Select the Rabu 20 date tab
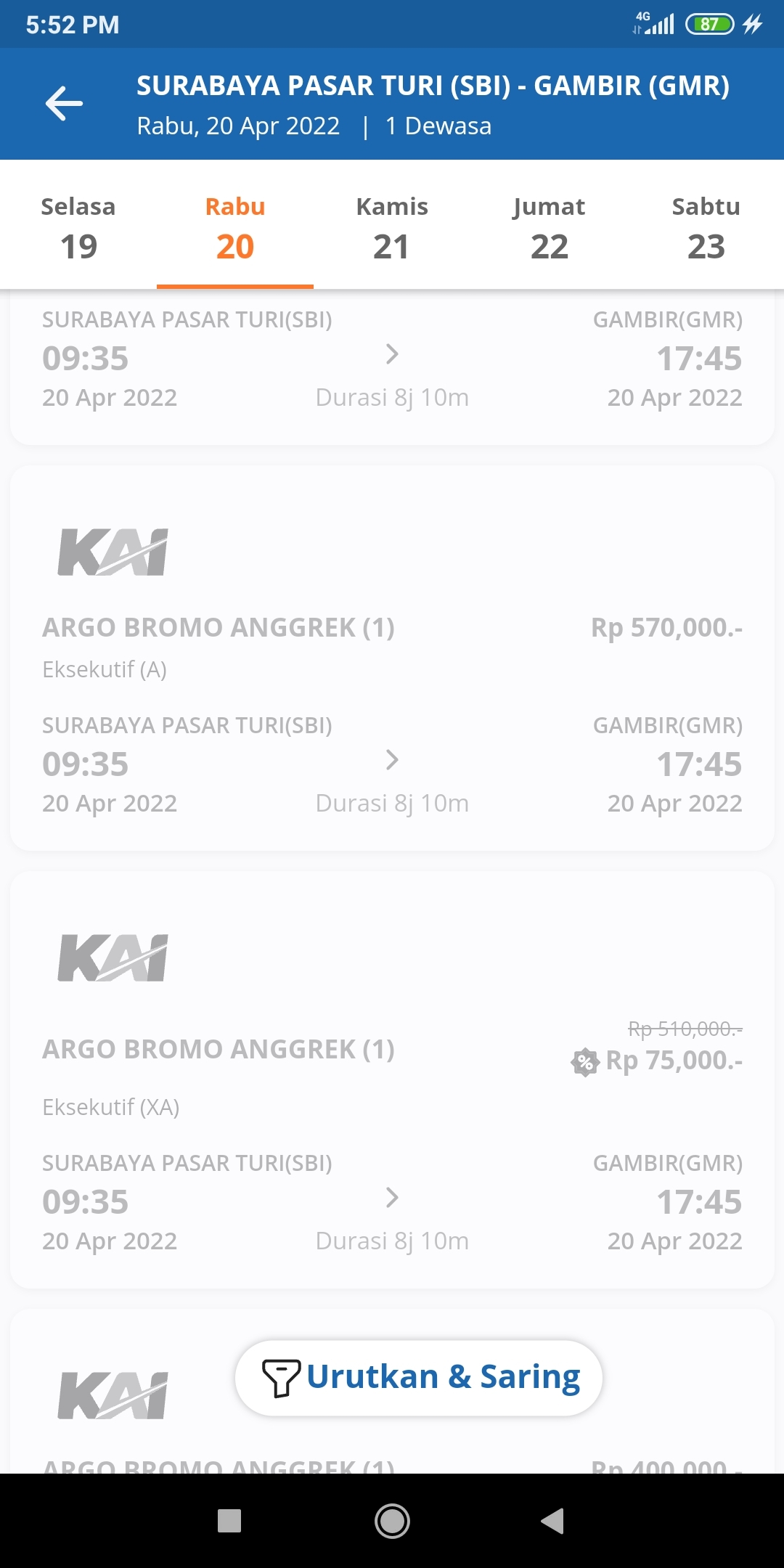 pyautogui.click(x=235, y=226)
